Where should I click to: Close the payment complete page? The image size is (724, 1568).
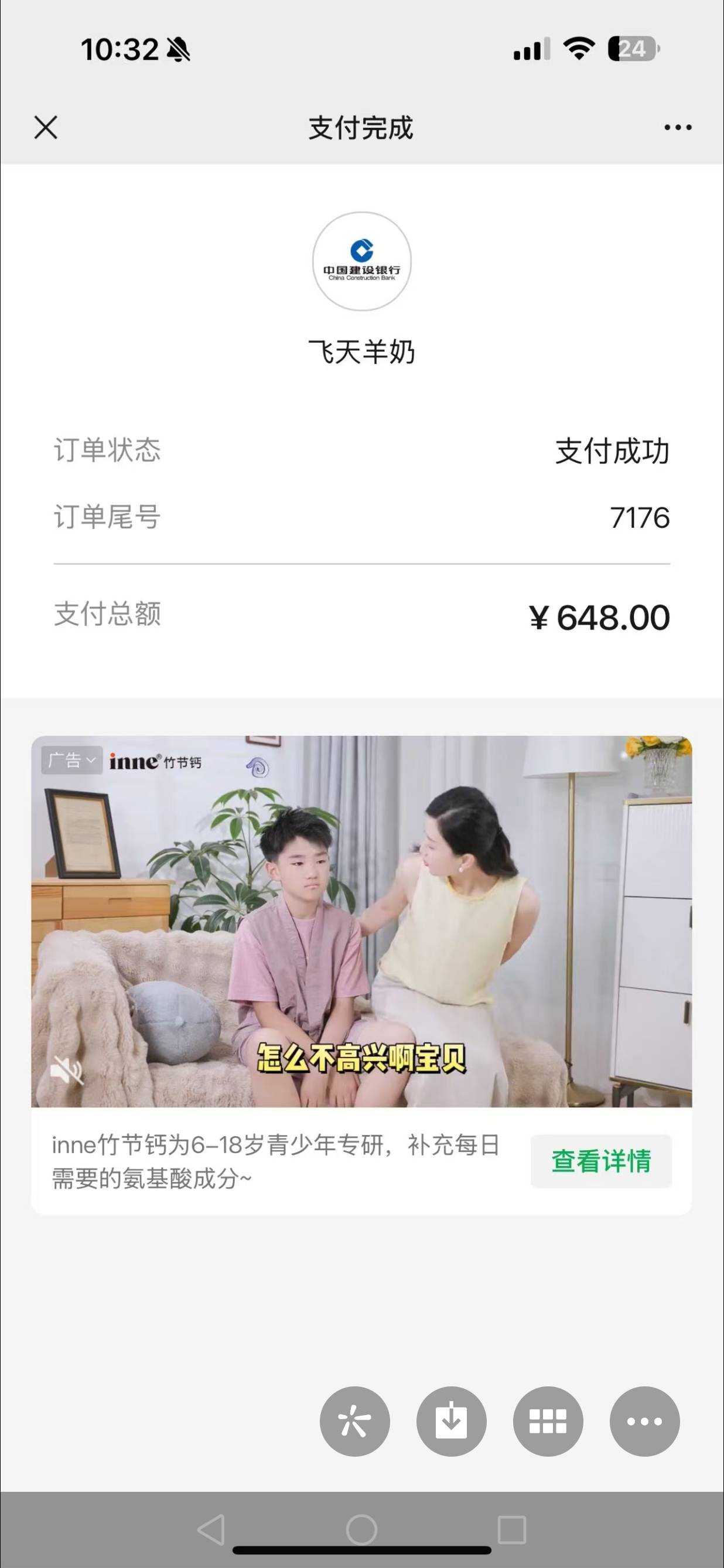click(x=46, y=128)
